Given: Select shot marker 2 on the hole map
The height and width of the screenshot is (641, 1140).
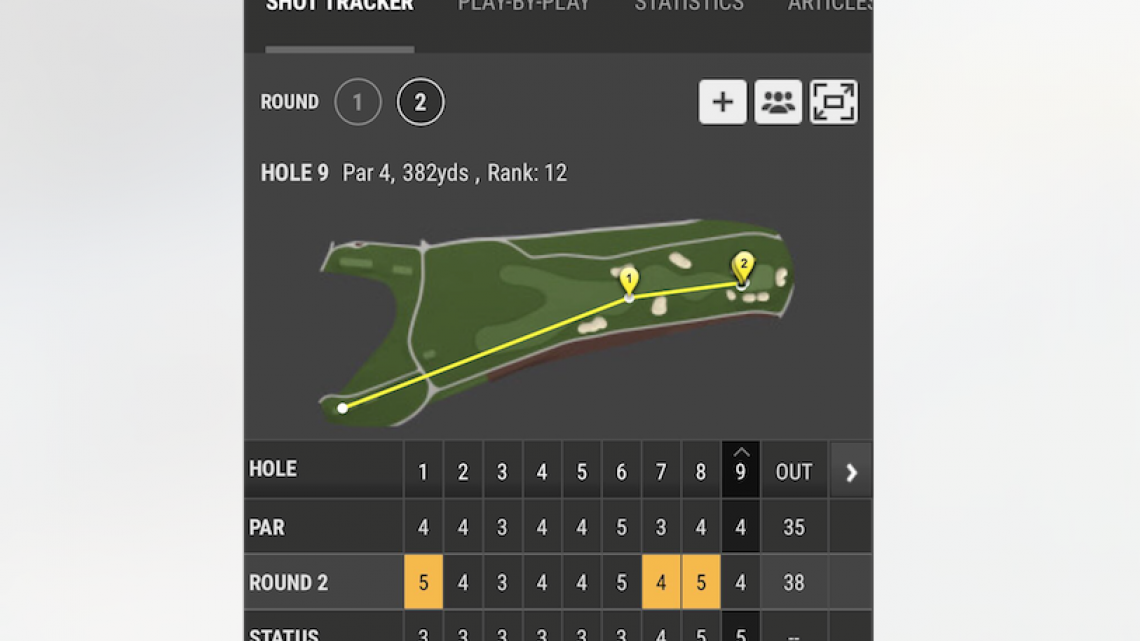Looking at the screenshot, I should tap(742, 267).
